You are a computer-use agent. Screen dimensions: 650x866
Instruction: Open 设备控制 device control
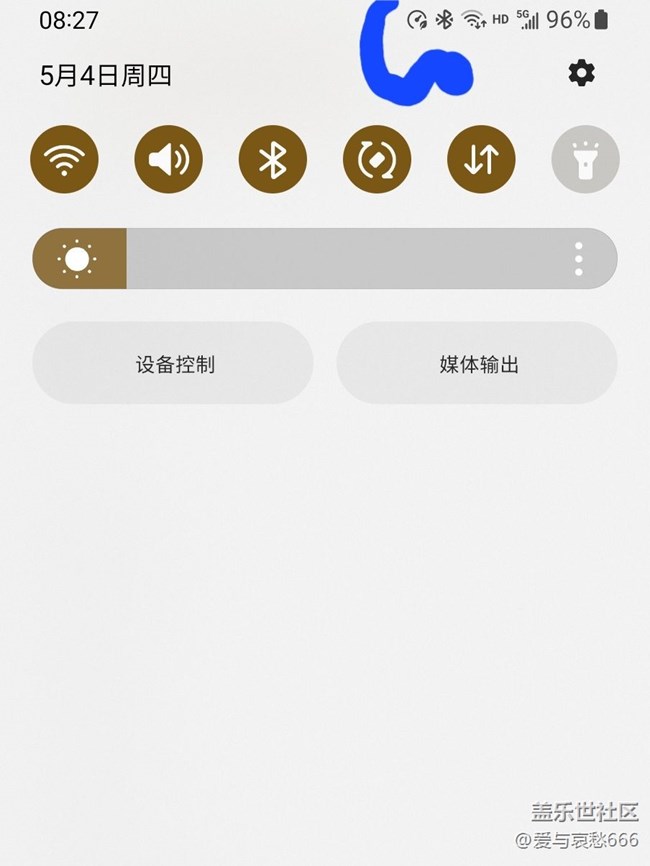click(x=173, y=363)
